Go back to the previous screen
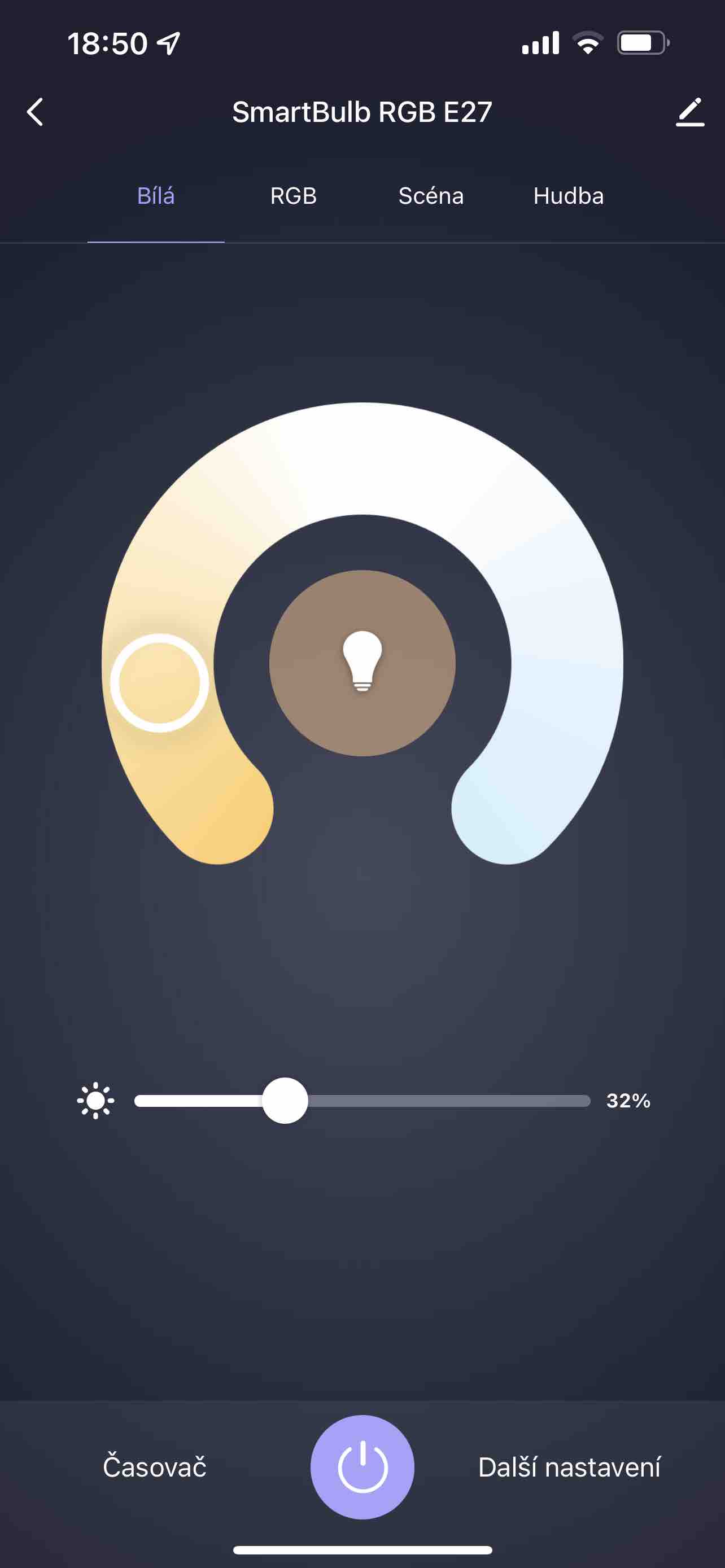 coord(36,112)
